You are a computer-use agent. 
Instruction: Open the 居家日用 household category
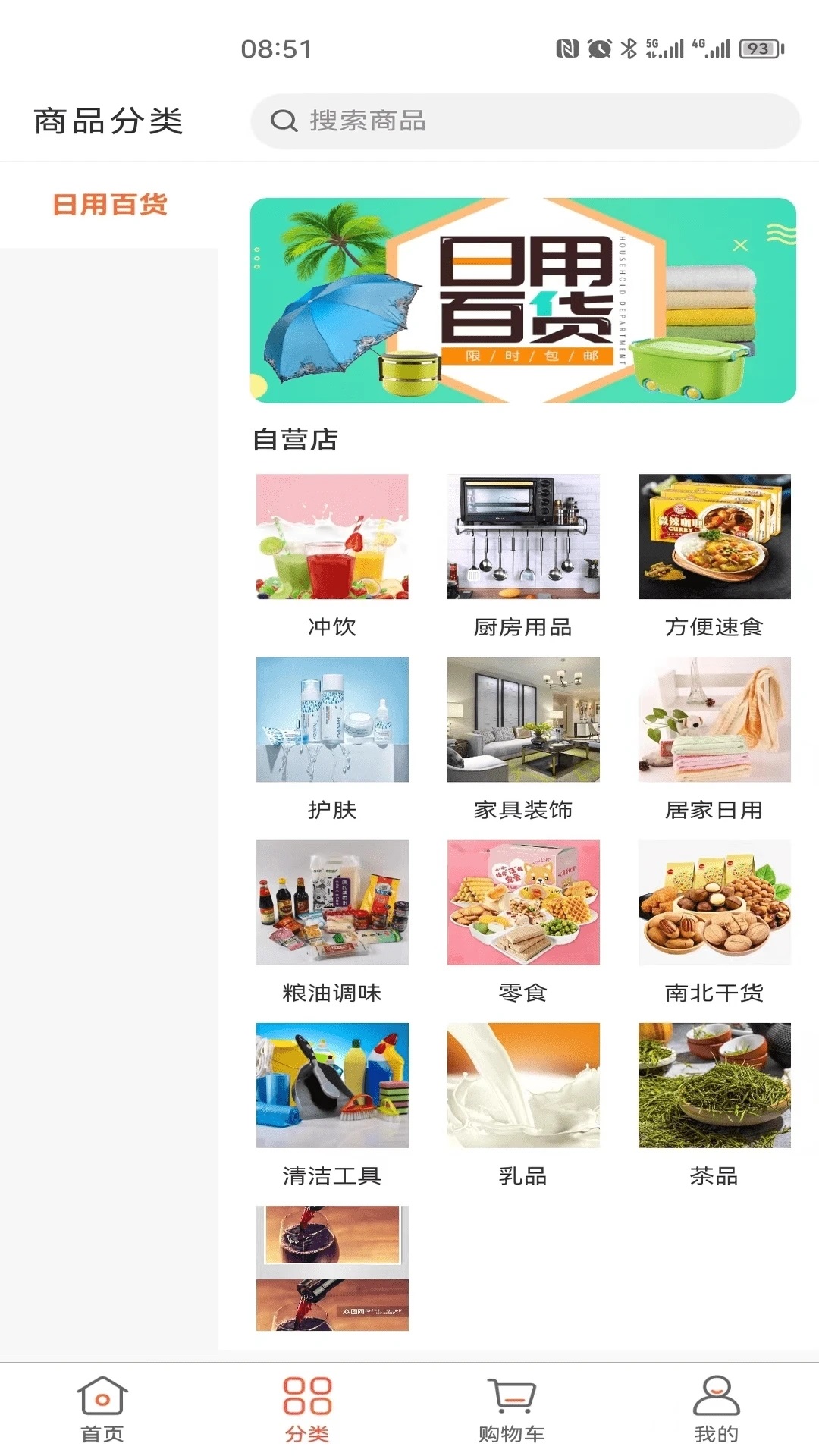coord(716,720)
